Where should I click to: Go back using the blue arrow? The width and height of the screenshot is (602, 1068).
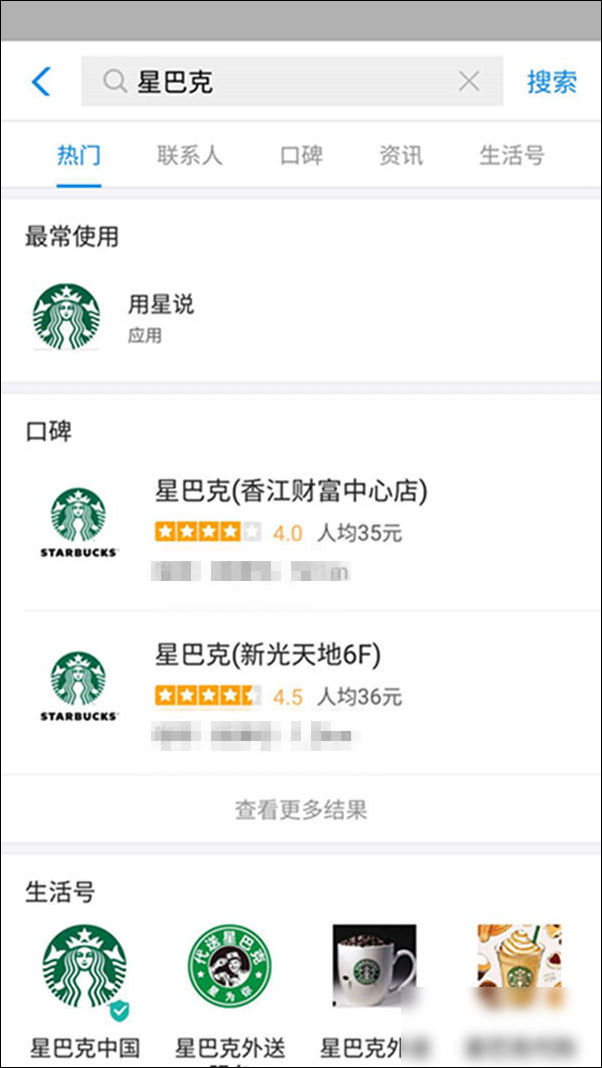(41, 82)
